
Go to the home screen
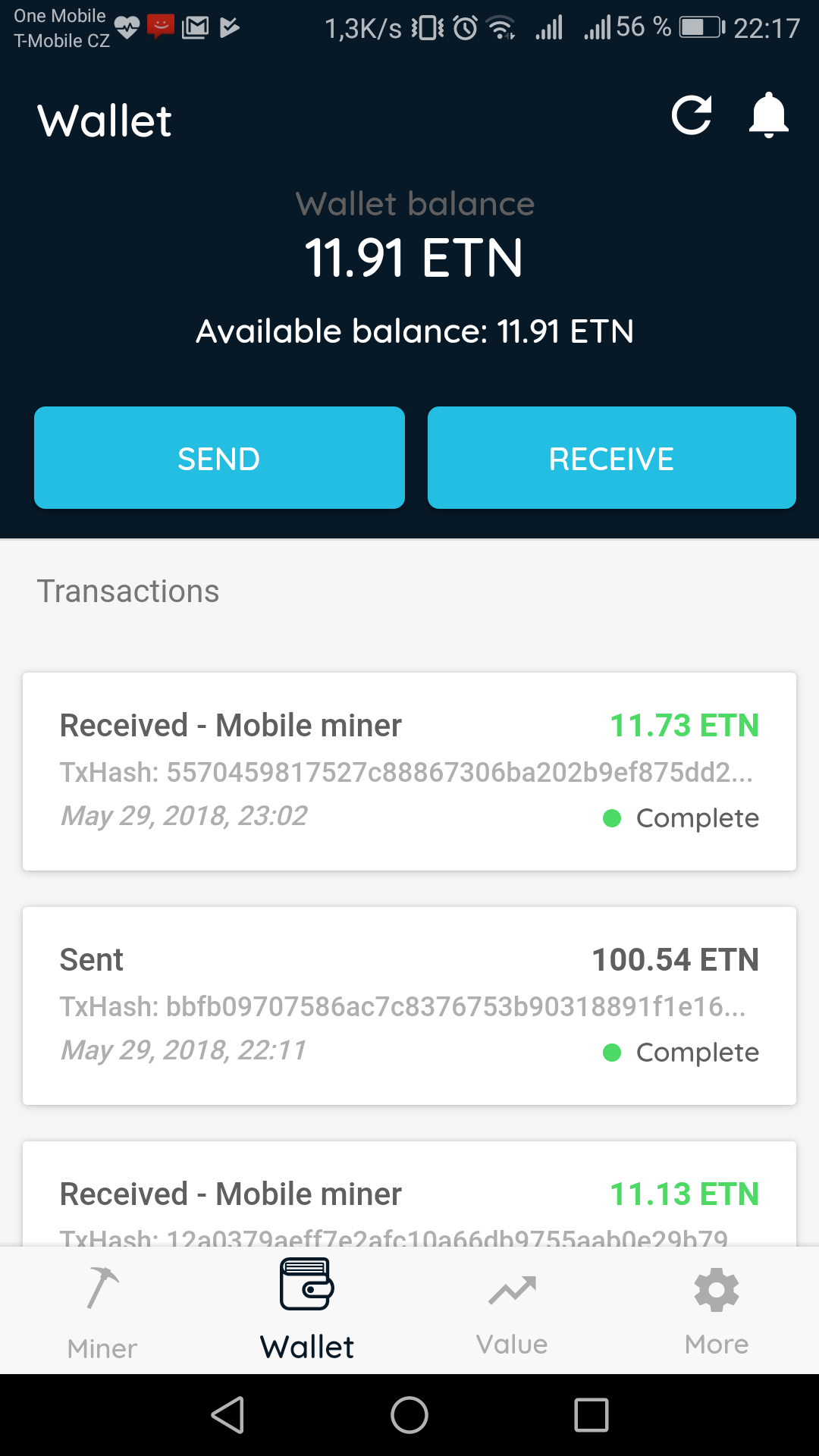click(x=409, y=1415)
